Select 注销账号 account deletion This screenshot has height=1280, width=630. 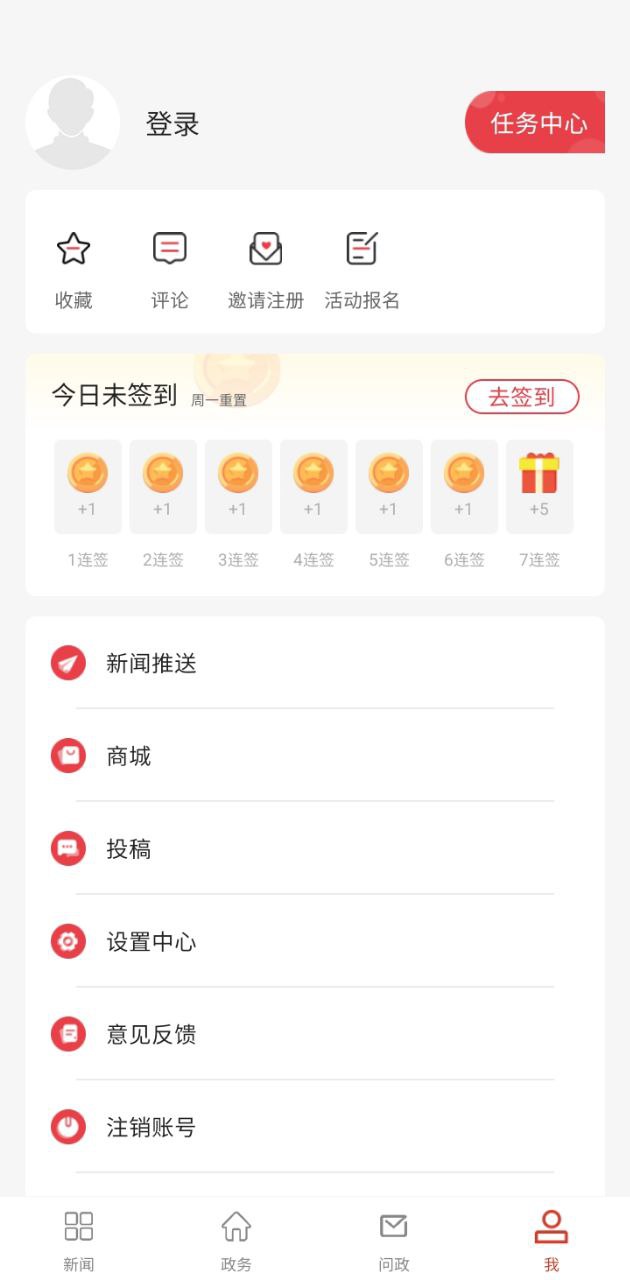(314, 1127)
